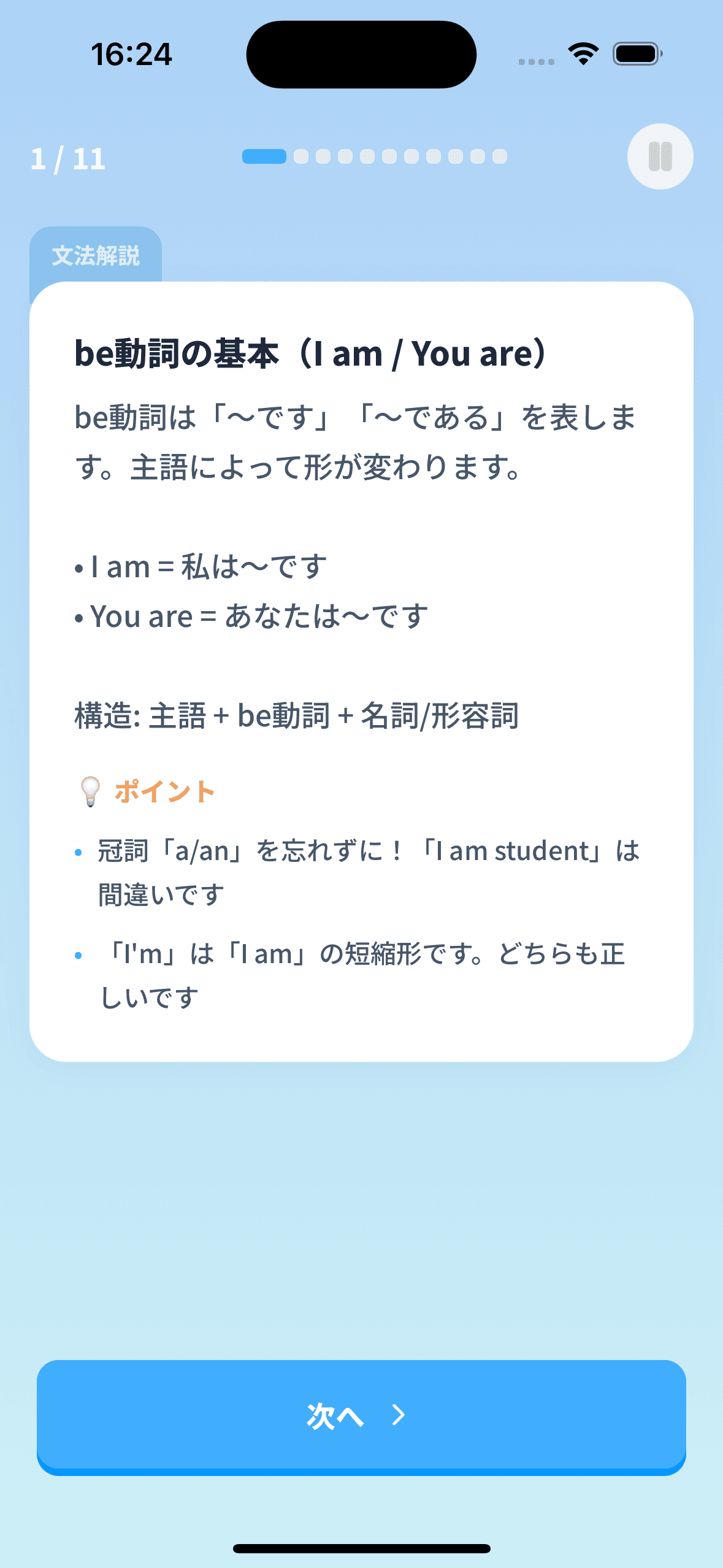Tap the second progress dot

[300, 156]
